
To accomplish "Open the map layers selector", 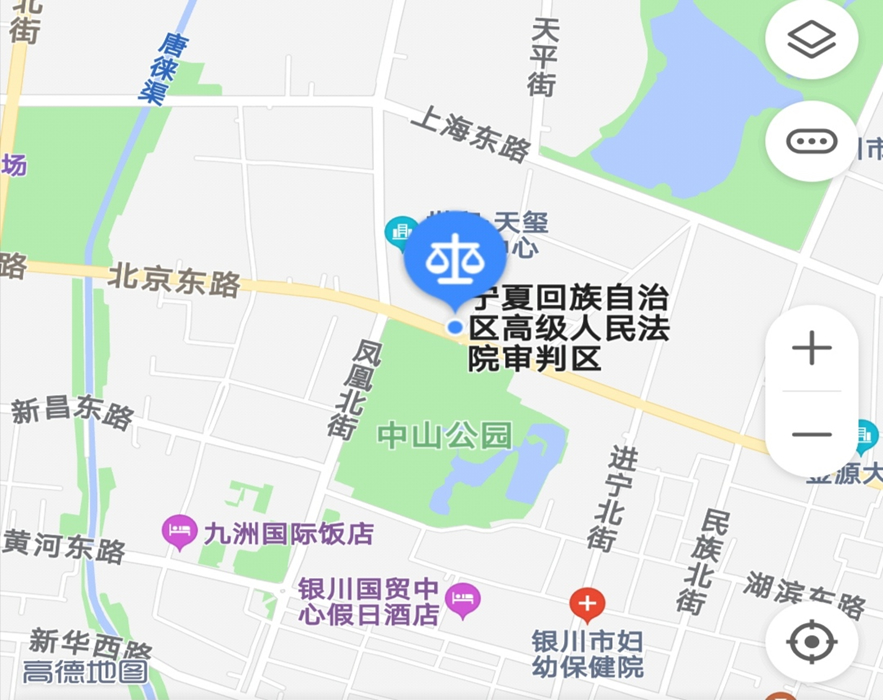I will click(x=811, y=41).
